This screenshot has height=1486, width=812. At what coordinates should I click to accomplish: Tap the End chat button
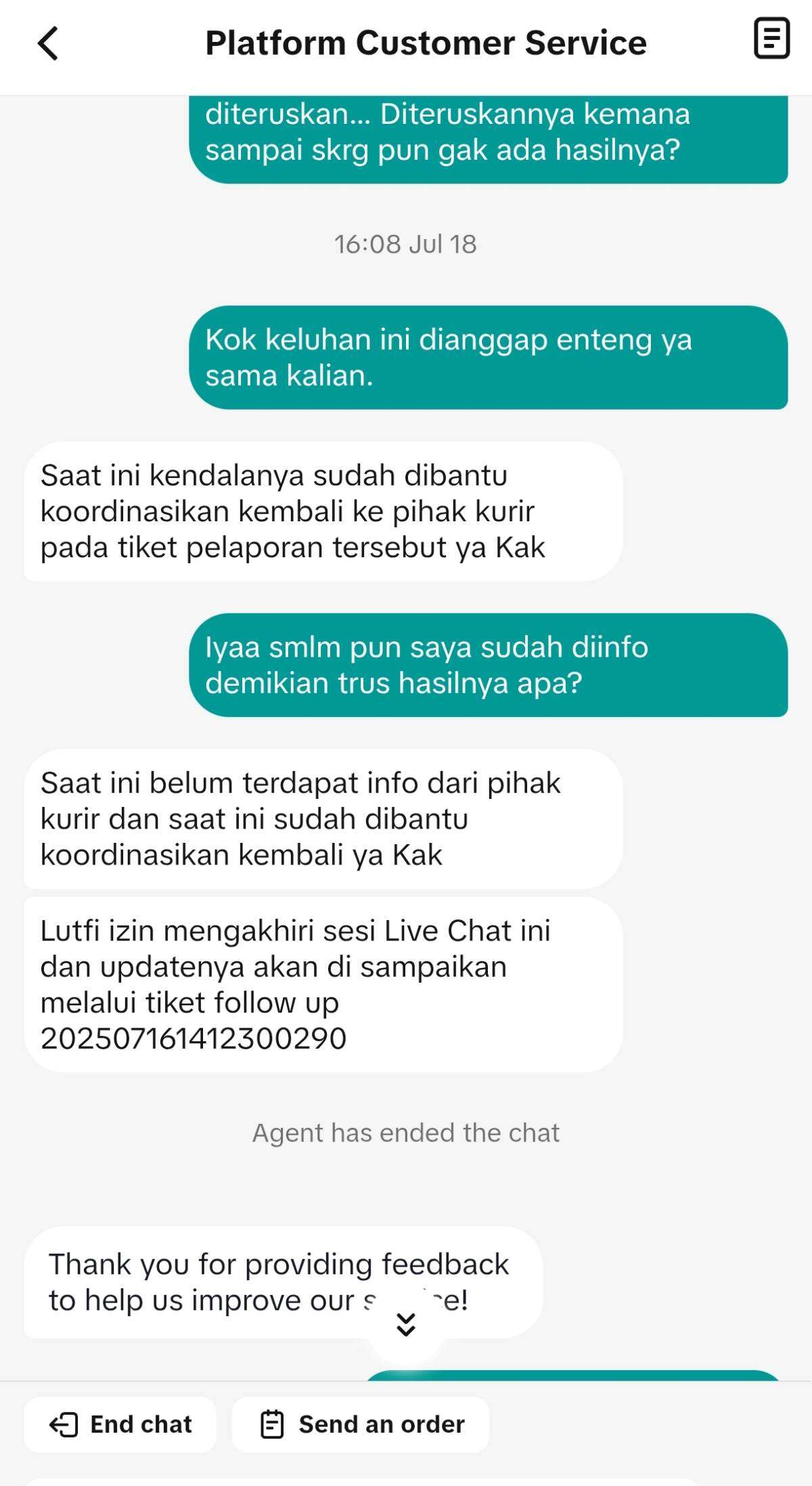click(x=120, y=1424)
